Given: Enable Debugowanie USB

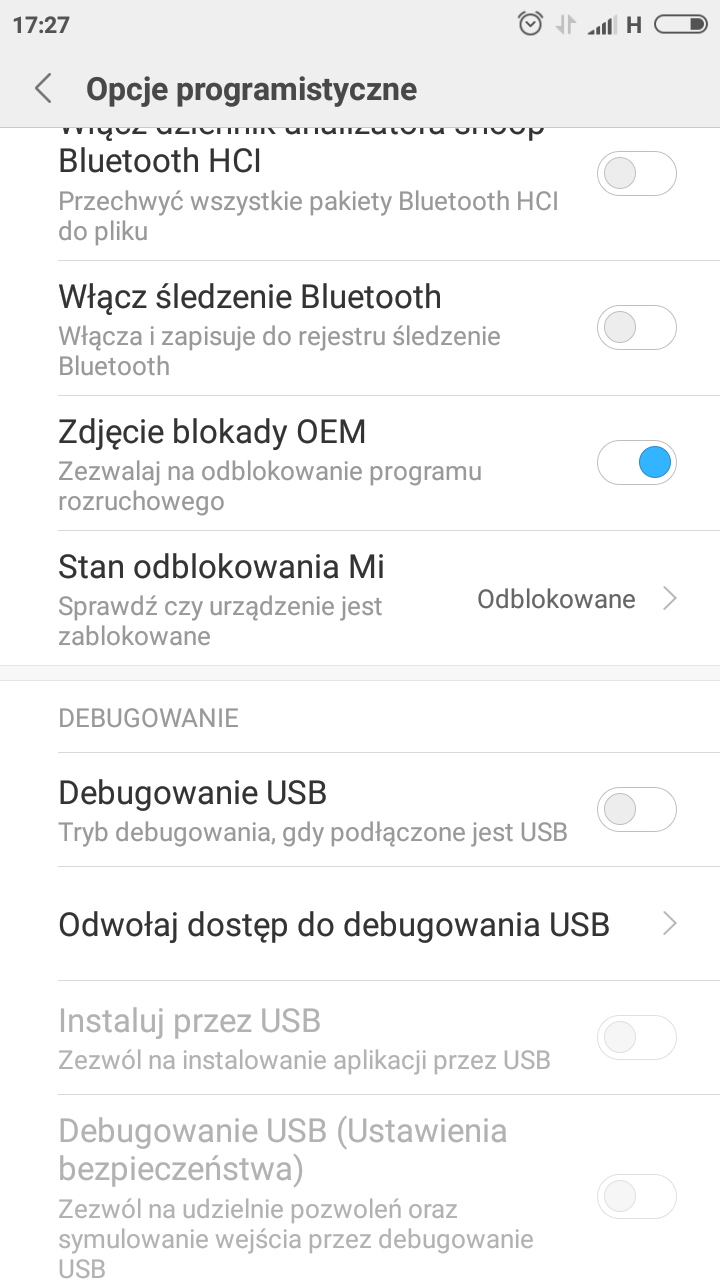Looking at the screenshot, I should coord(636,809).
